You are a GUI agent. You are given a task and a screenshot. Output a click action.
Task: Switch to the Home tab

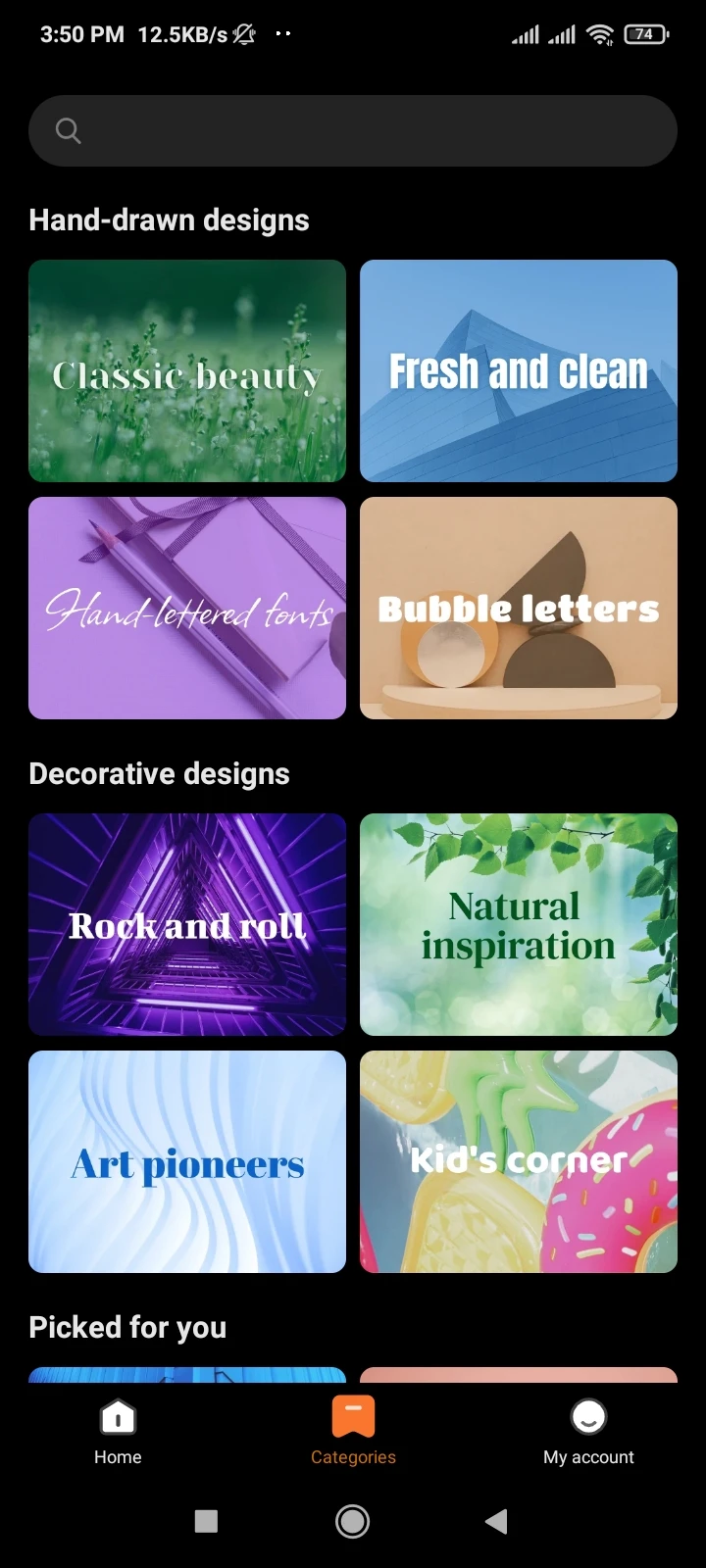tap(118, 1431)
